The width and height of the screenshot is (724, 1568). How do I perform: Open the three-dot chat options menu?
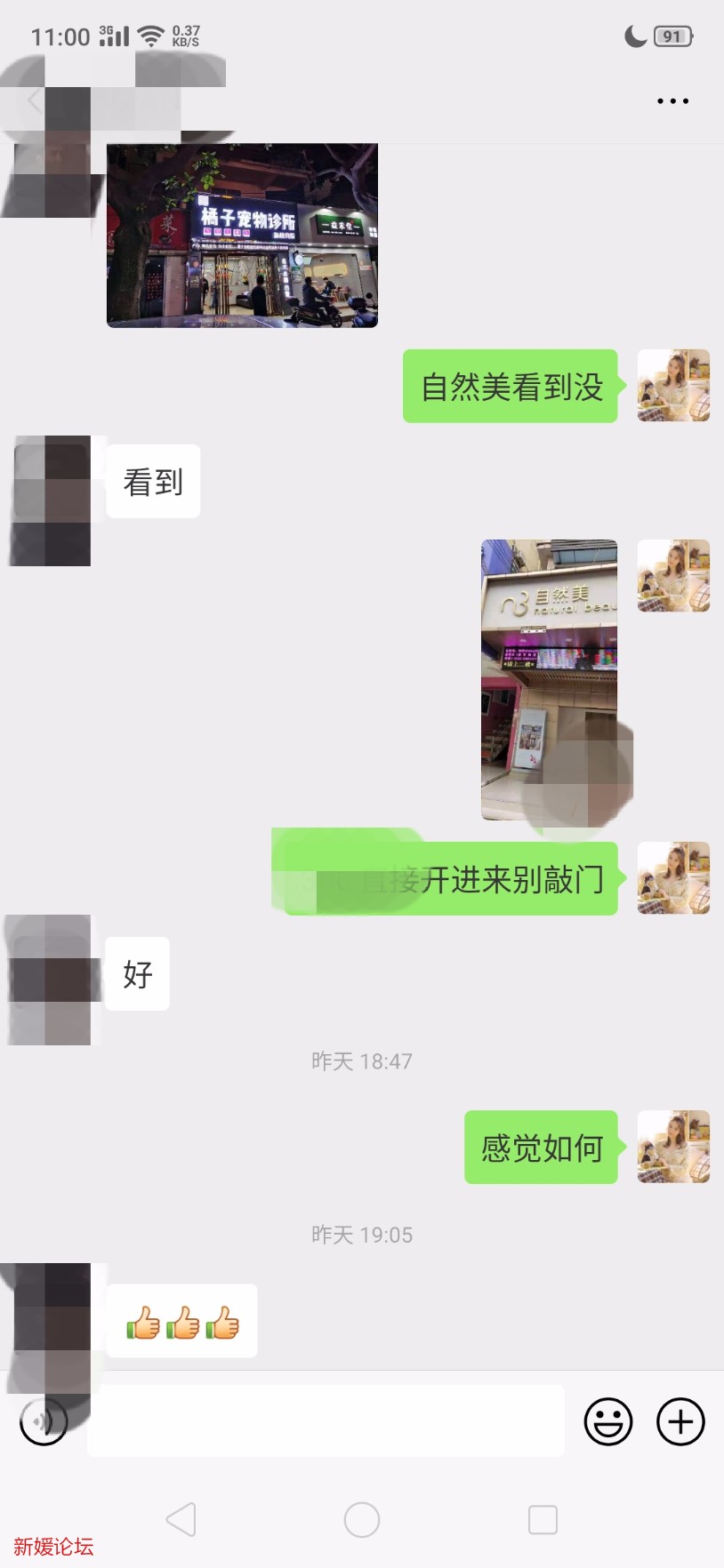coord(672,101)
